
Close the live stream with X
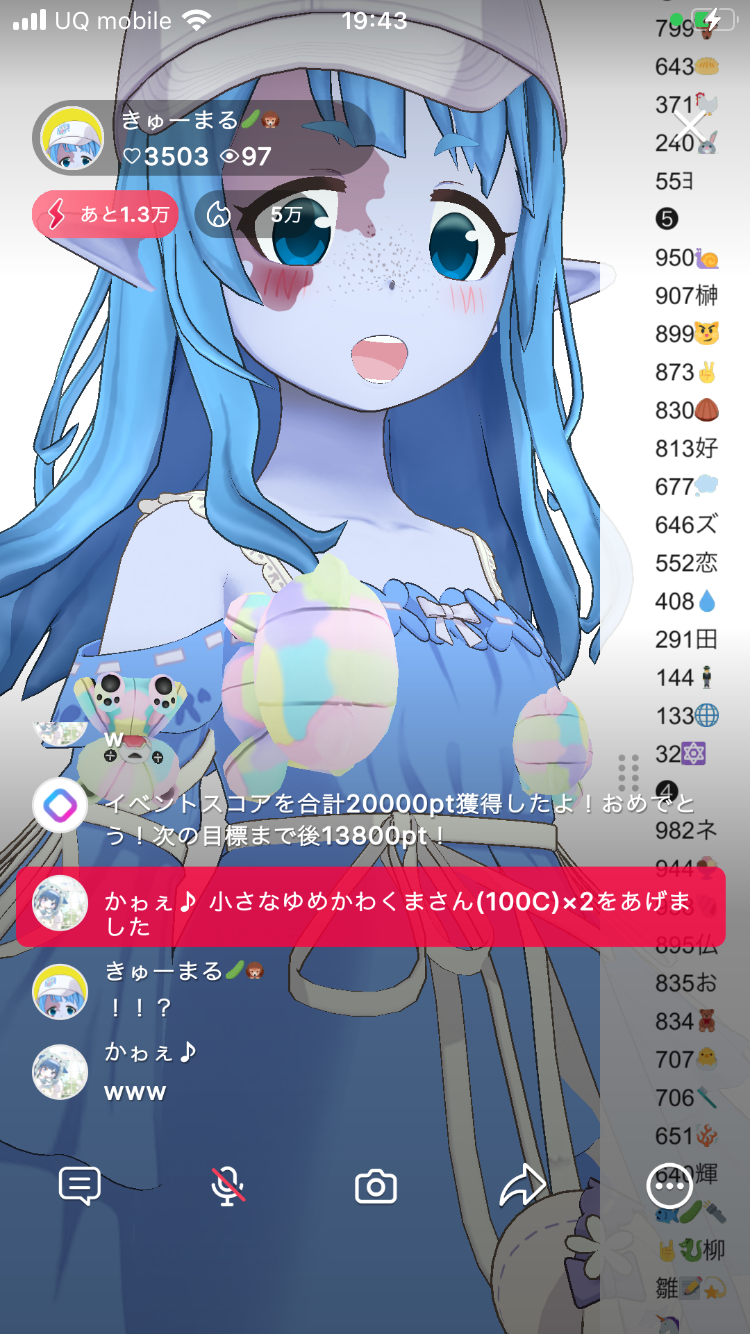tap(691, 127)
